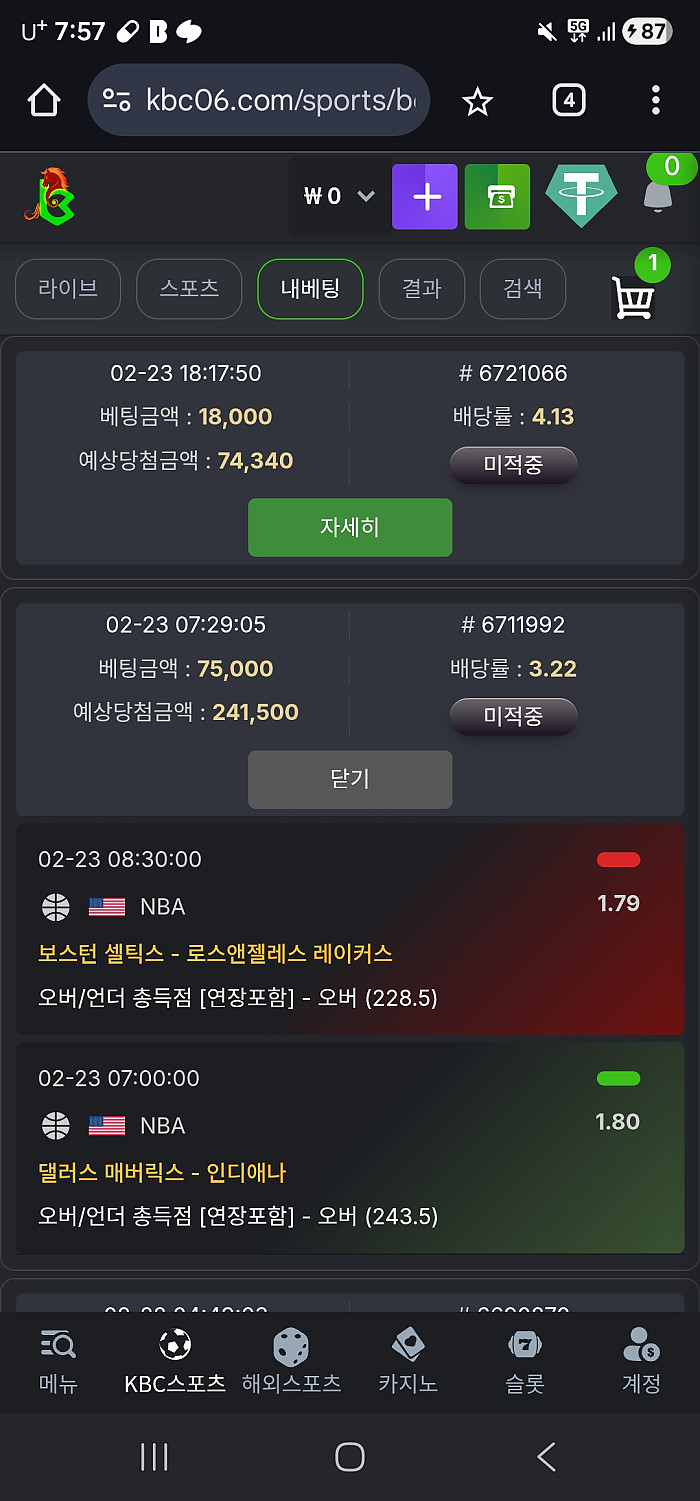The image size is (700, 1501).
Task: Tap the purple plus deposit button
Action: pyautogui.click(x=425, y=197)
